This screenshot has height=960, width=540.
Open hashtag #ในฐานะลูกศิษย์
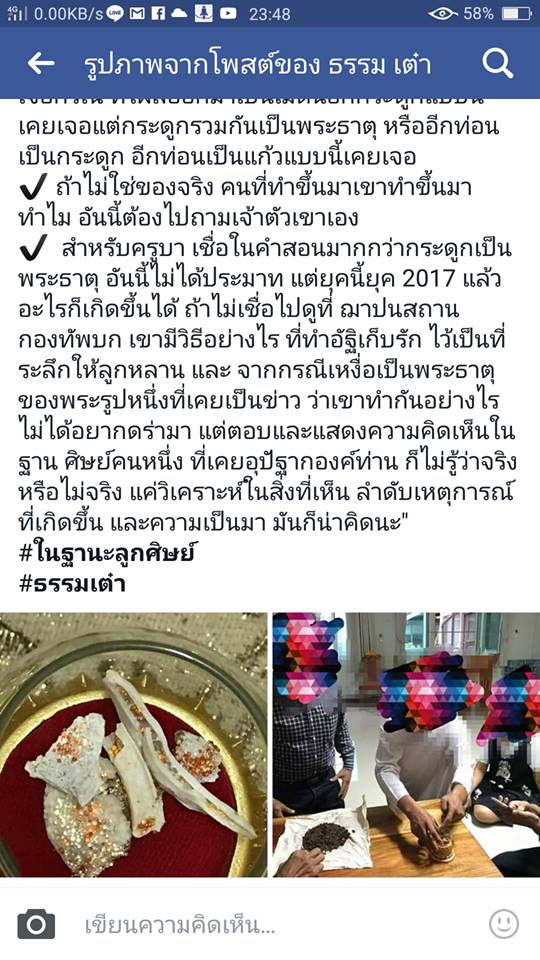click(107, 554)
